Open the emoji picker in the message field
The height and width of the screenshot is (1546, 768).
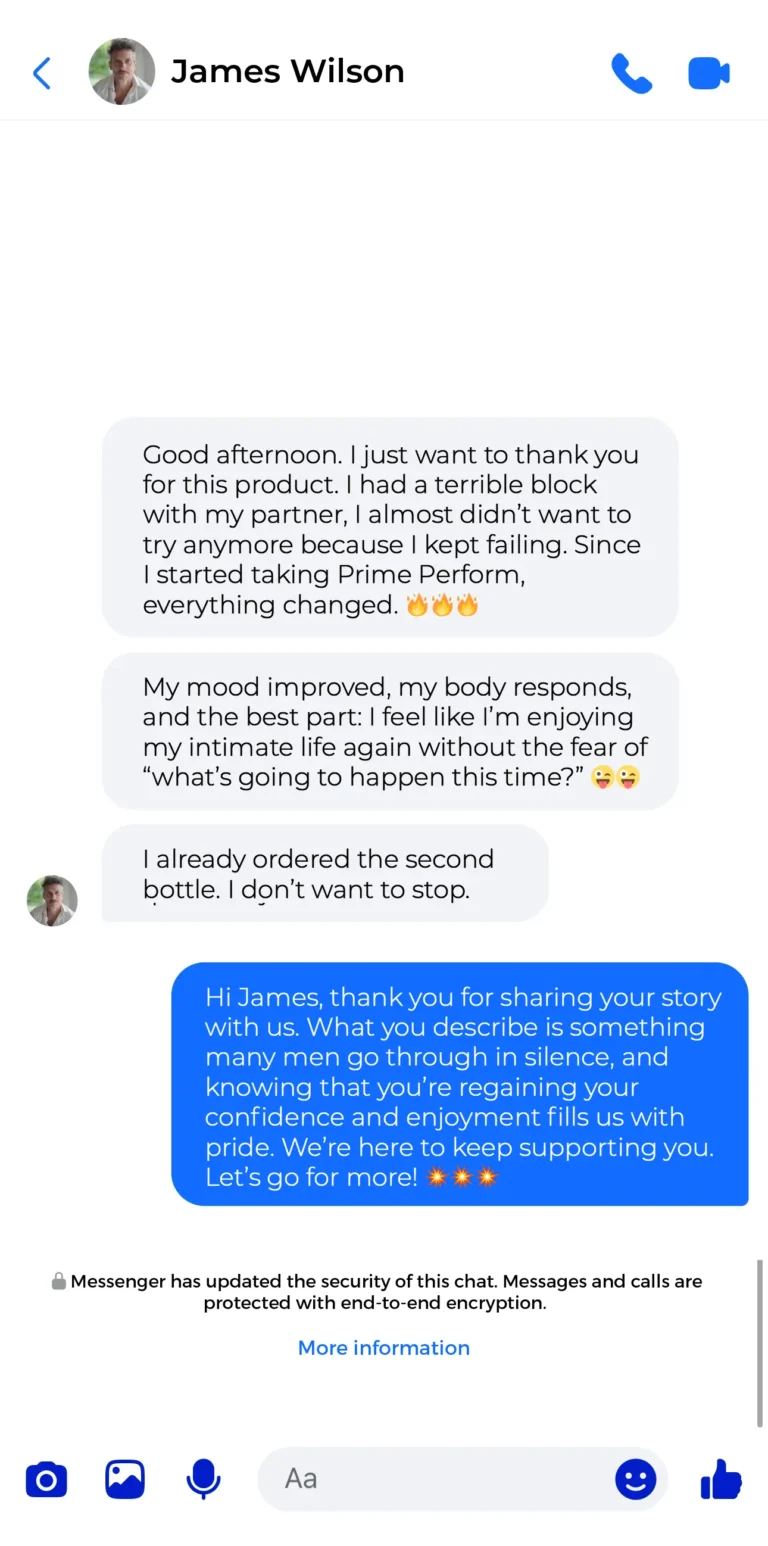(x=635, y=1479)
